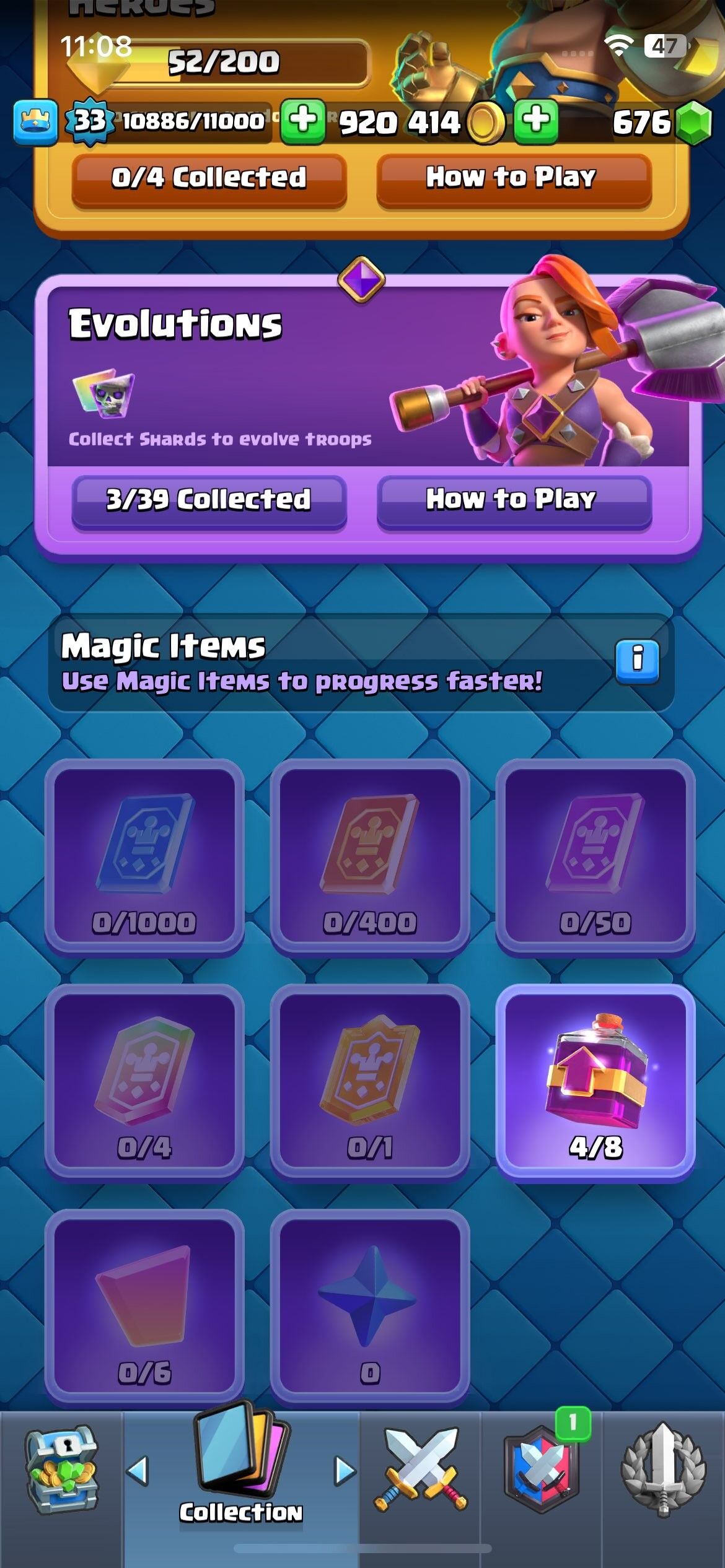The height and width of the screenshot is (1568, 725).
Task: Go to the events sword laurel tab
Action: click(x=663, y=1471)
